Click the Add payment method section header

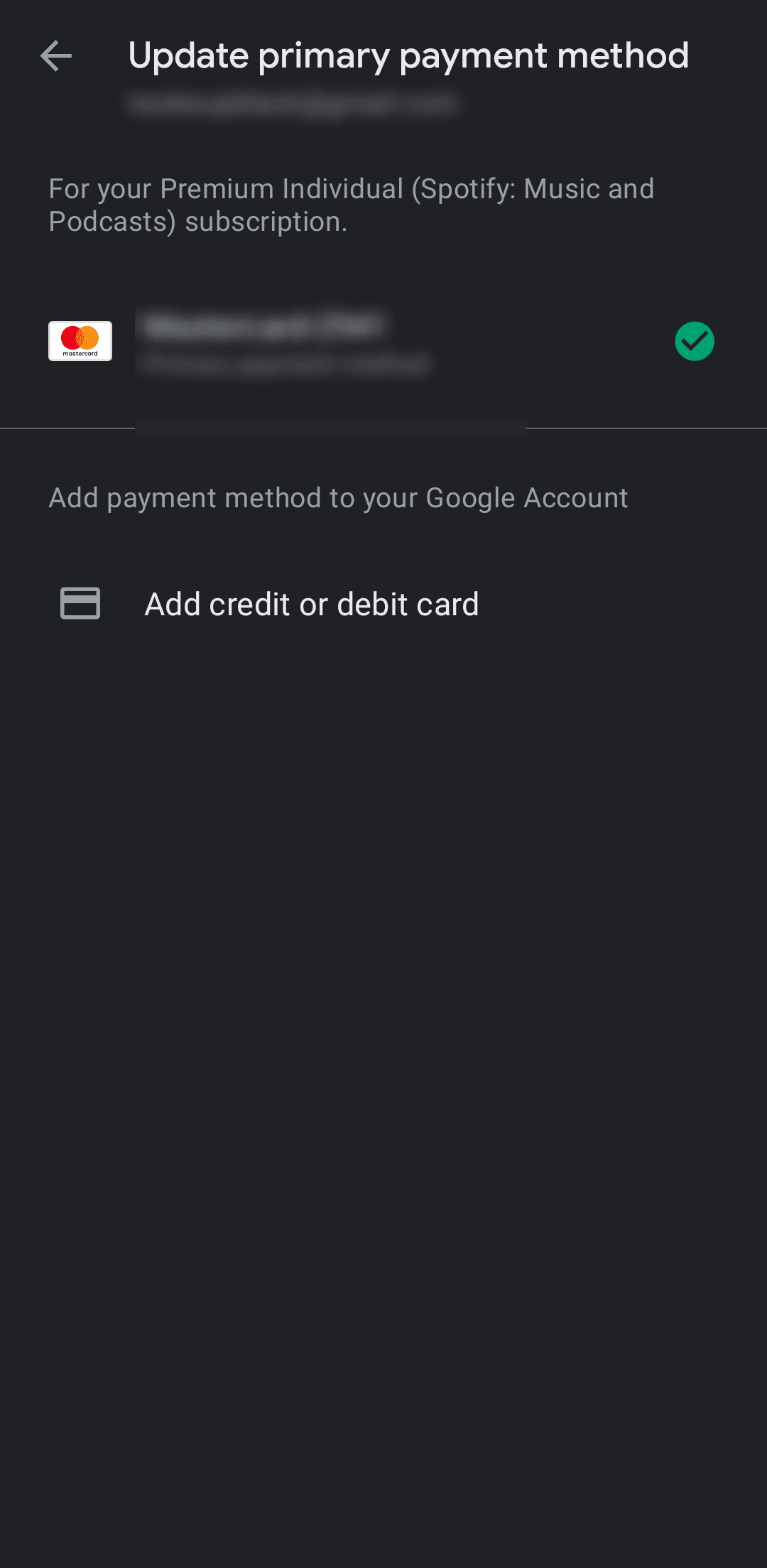[x=337, y=497]
